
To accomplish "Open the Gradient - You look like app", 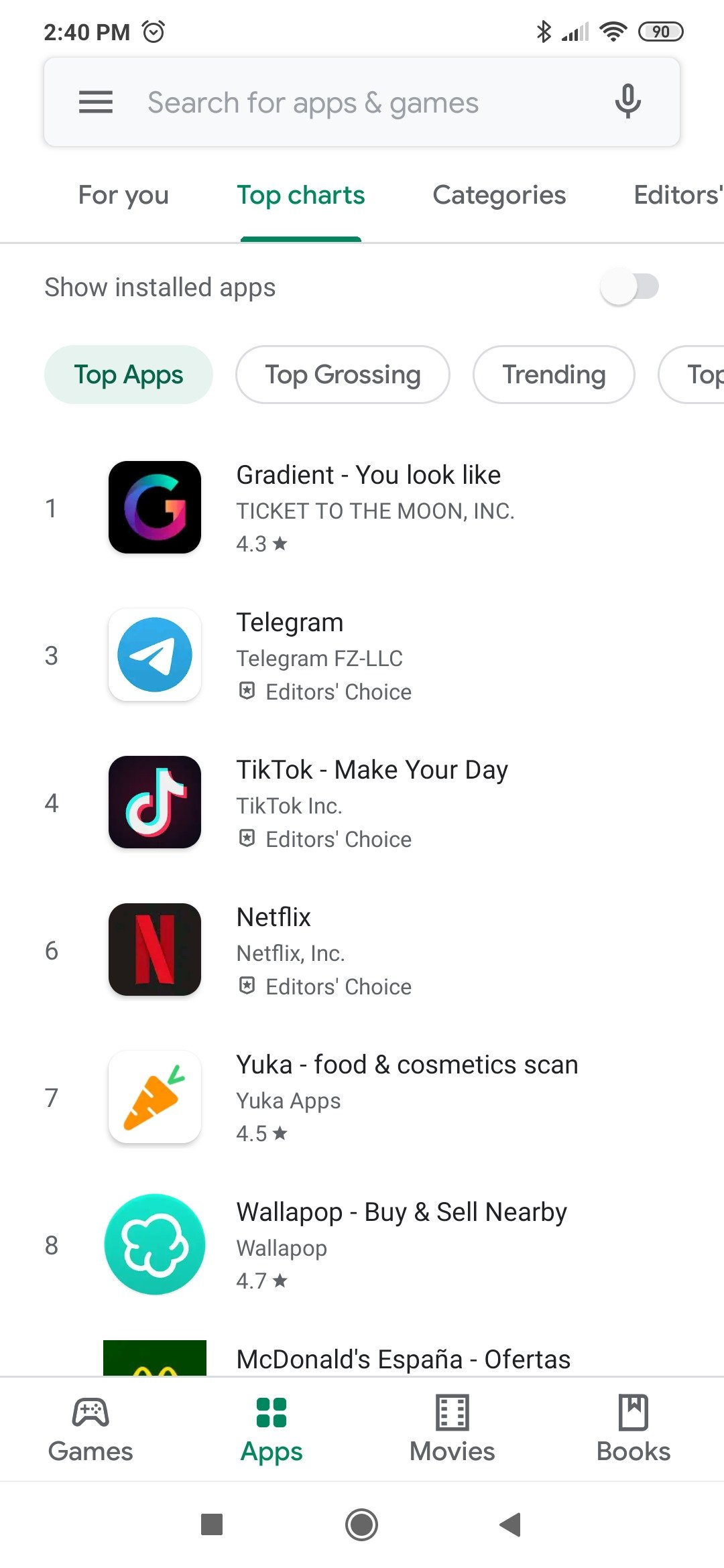I will click(362, 508).
